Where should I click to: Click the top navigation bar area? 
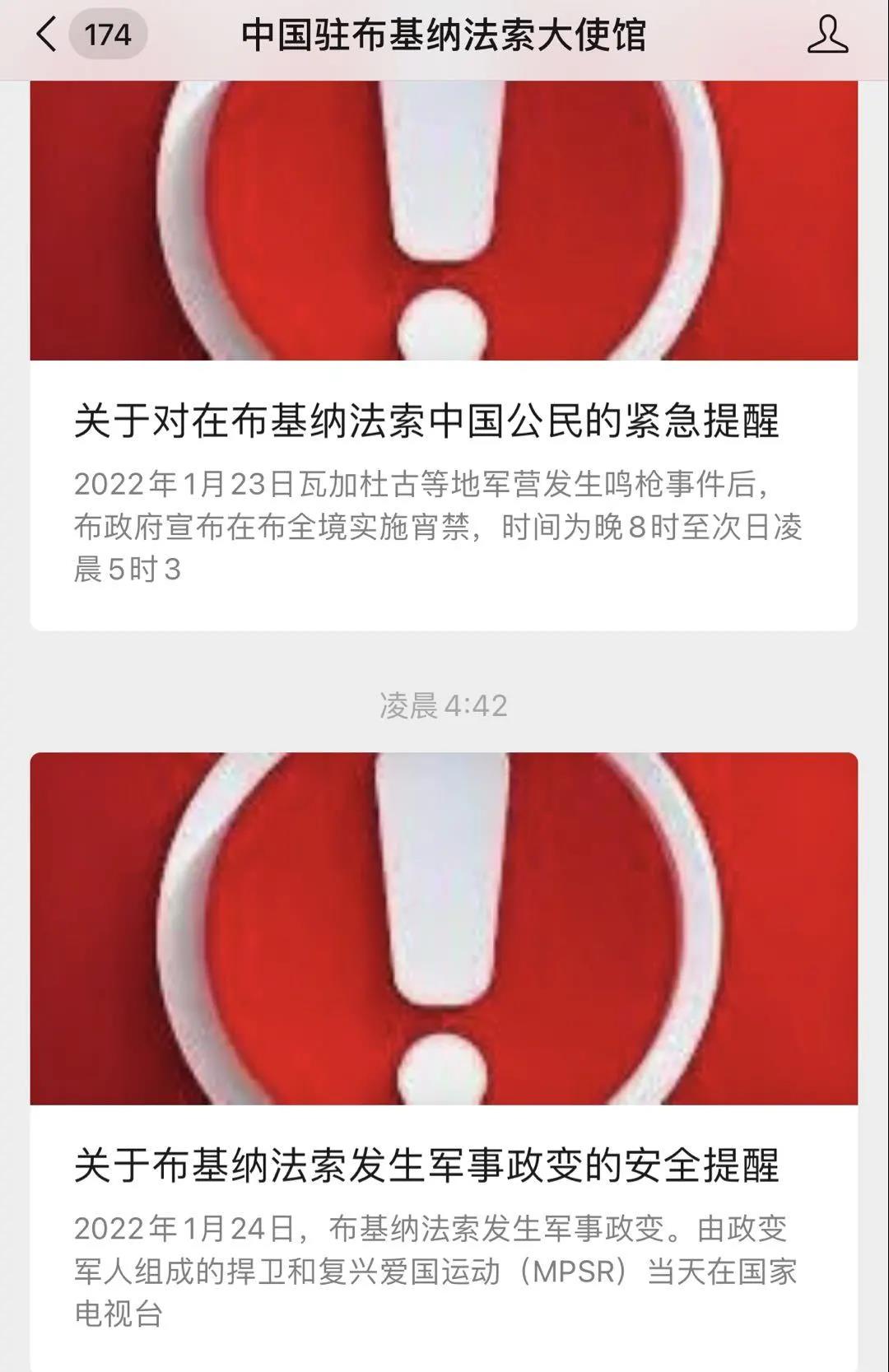(444, 35)
